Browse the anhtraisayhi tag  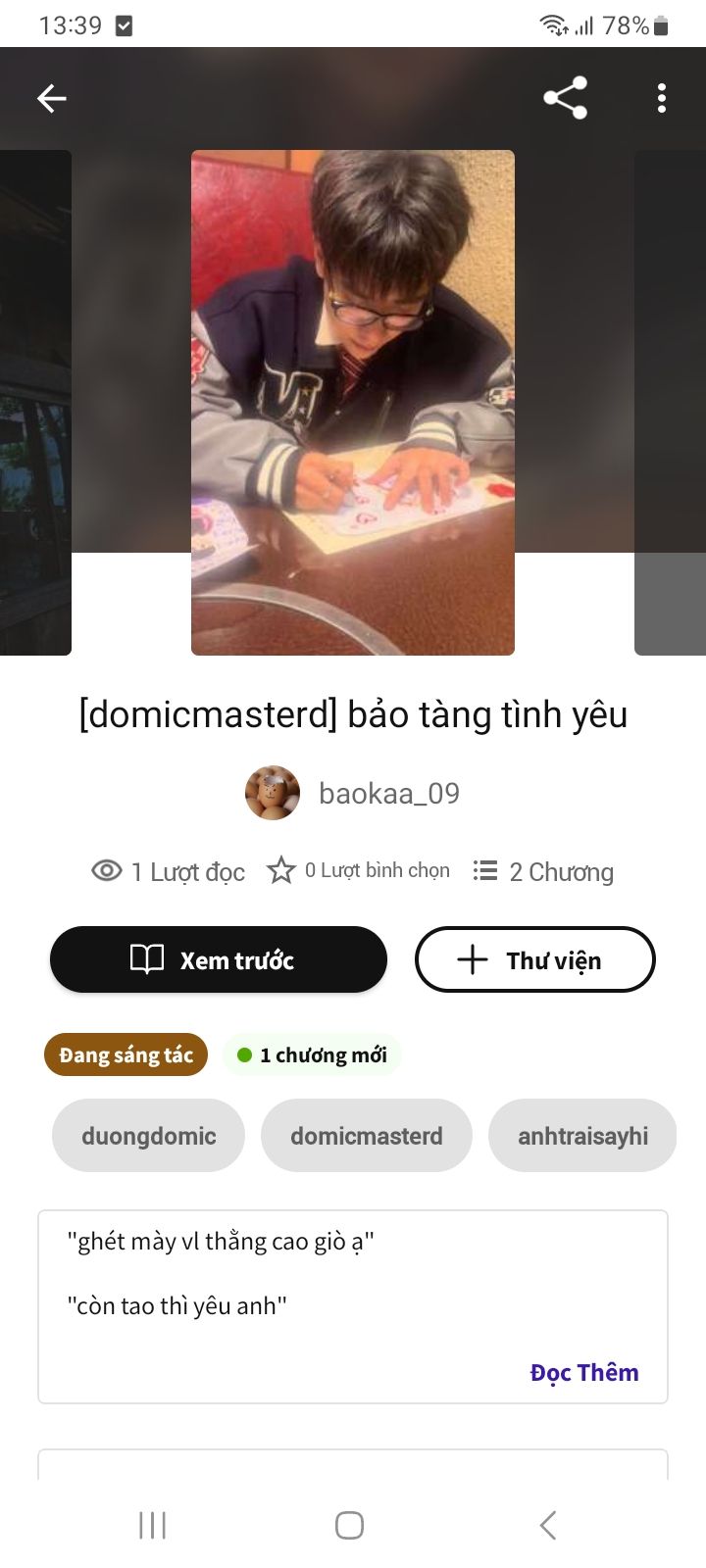[x=582, y=1136]
